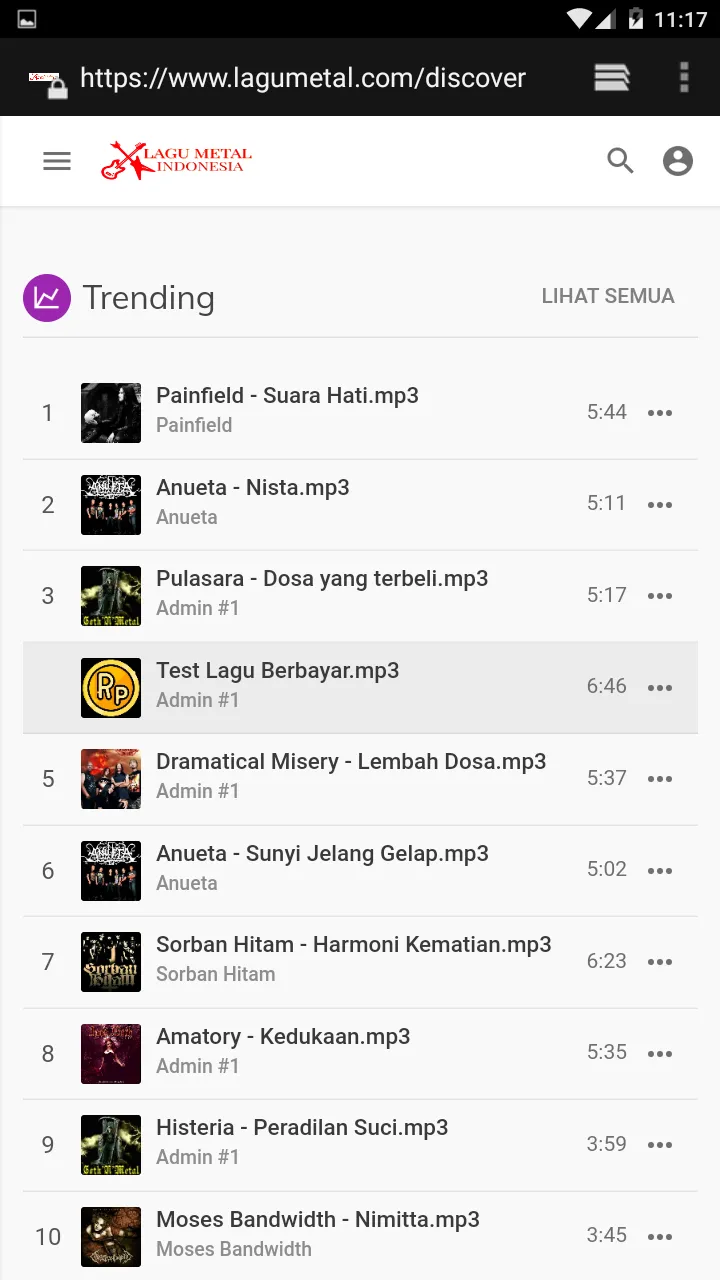
Task: Click the purple Trending chart icon
Action: coord(46,297)
